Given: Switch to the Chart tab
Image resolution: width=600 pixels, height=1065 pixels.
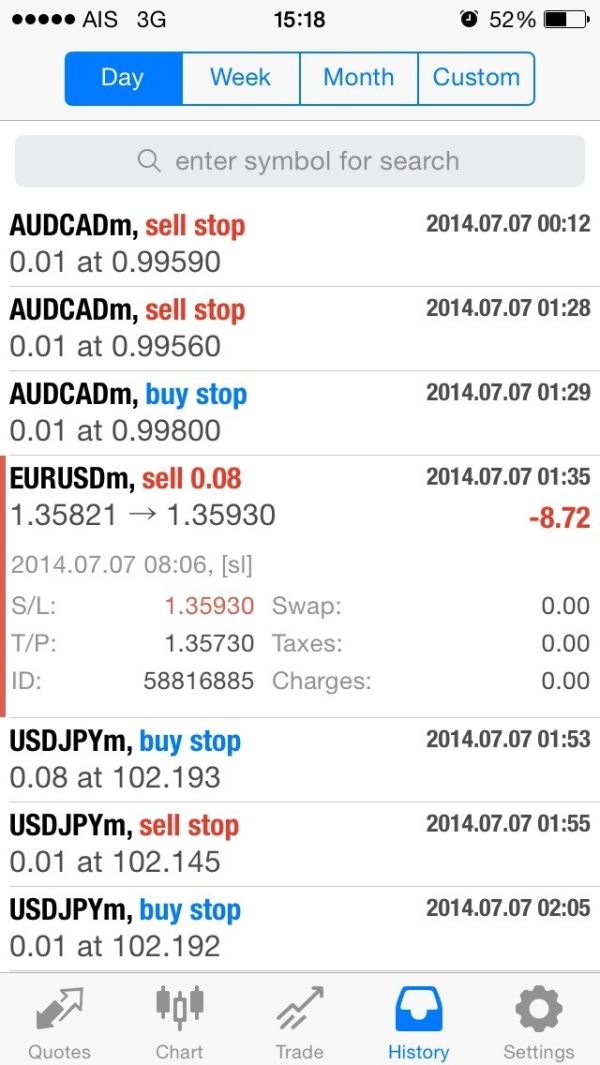Looking at the screenshot, I should click(x=179, y=1022).
